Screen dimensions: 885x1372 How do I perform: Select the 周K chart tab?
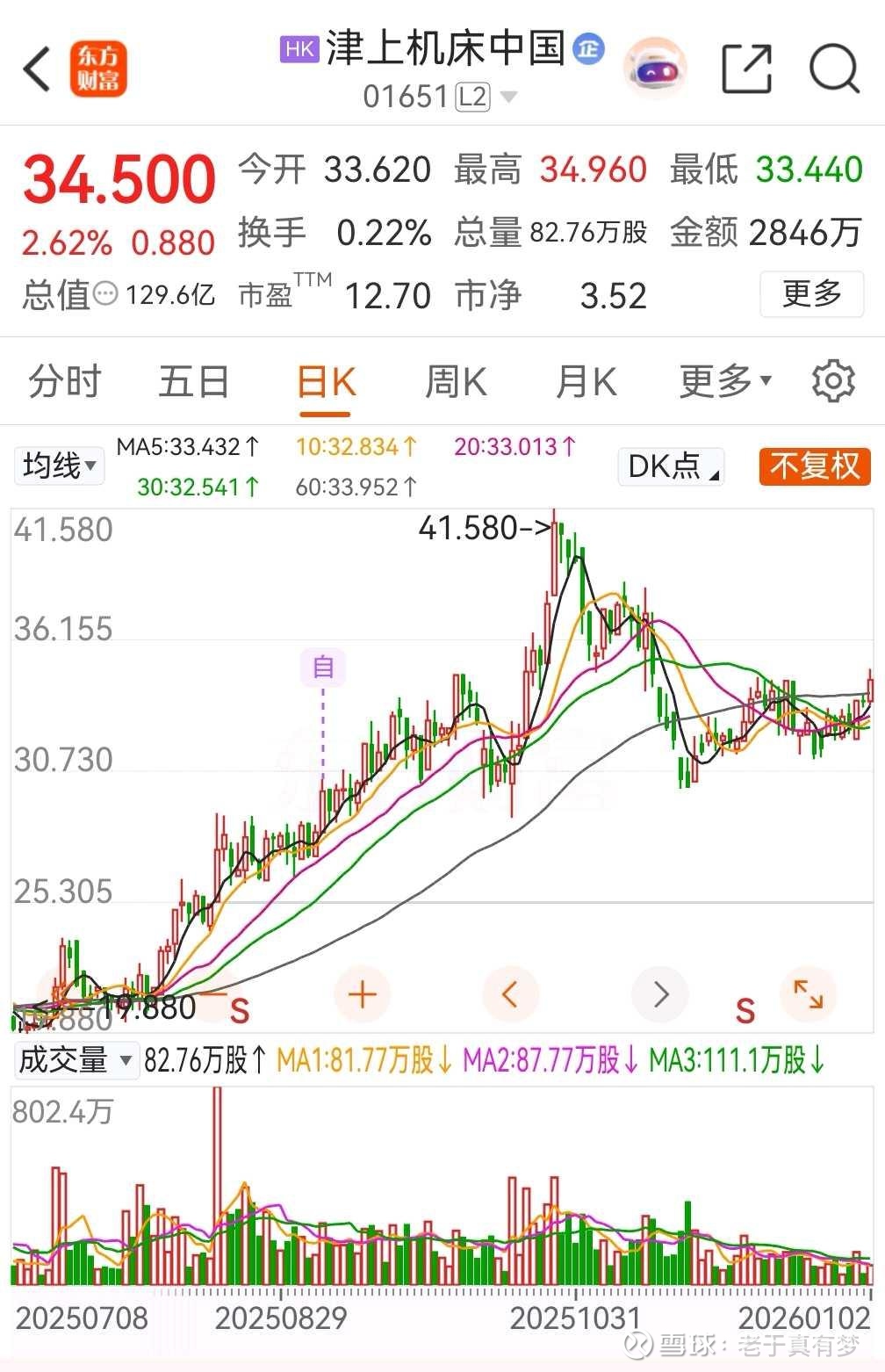456,382
